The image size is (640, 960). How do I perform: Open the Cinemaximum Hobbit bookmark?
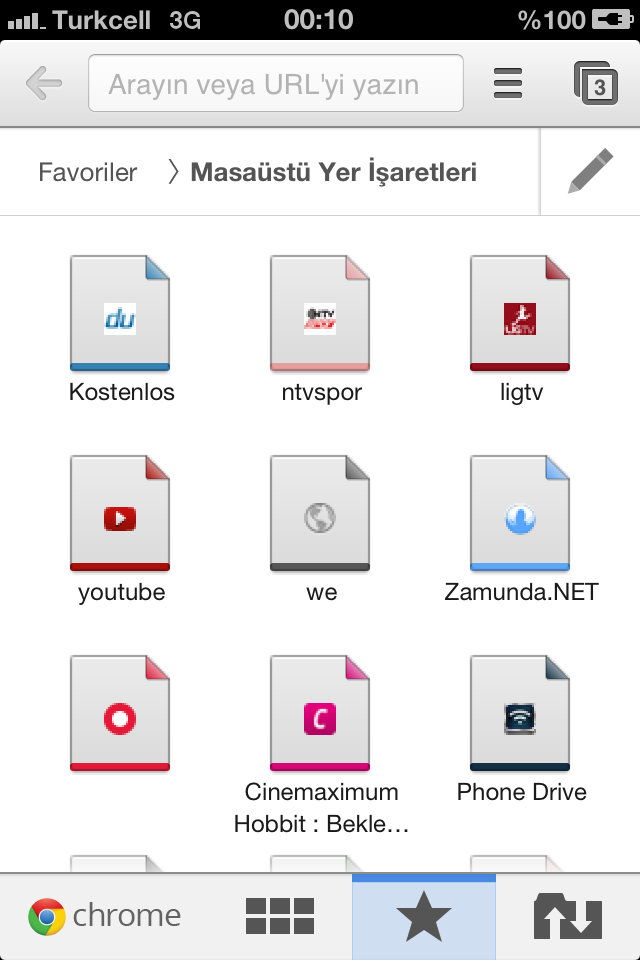[320, 716]
